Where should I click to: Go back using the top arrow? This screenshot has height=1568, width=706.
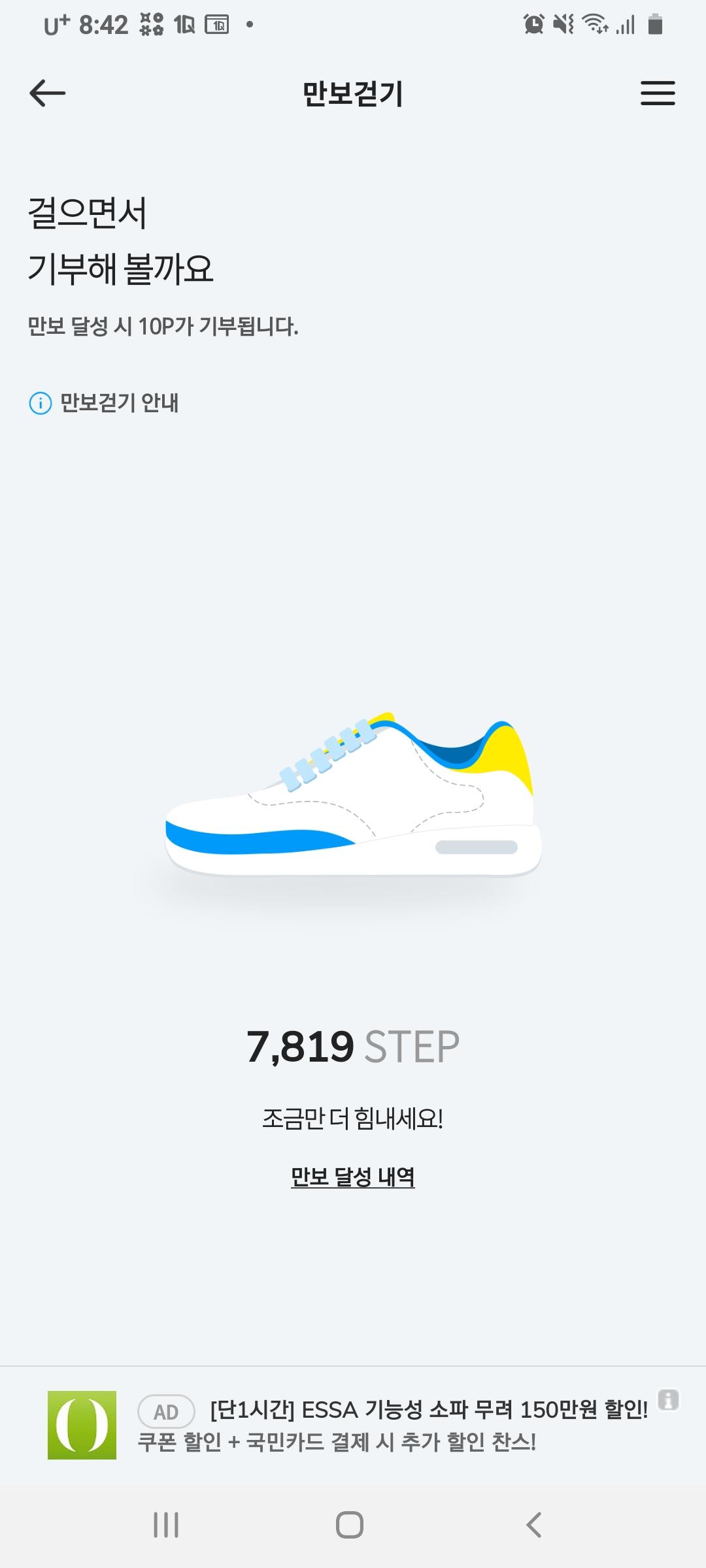click(x=48, y=93)
